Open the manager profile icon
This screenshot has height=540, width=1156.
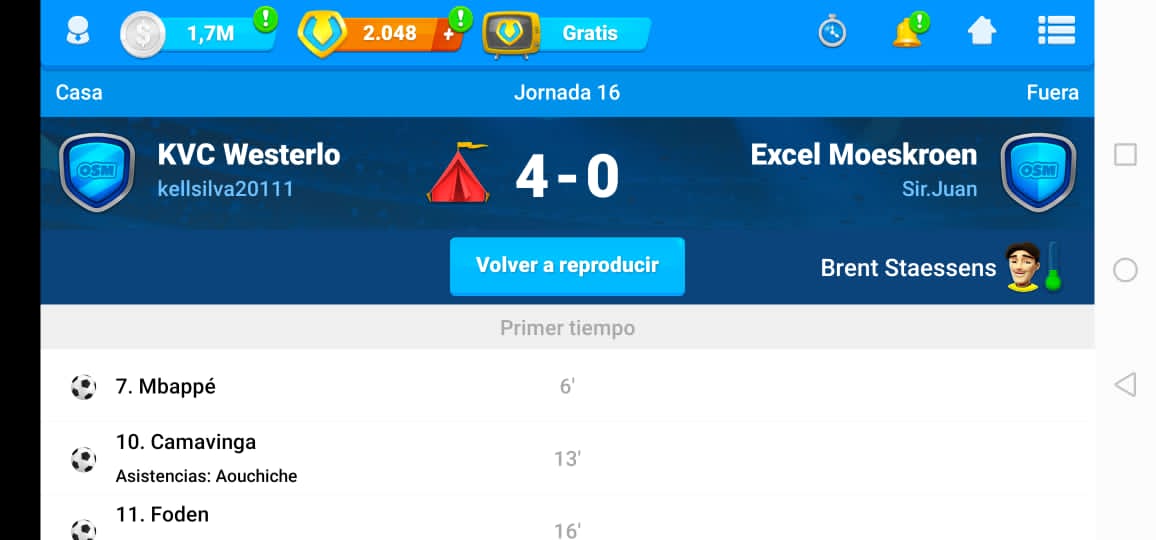click(77, 32)
